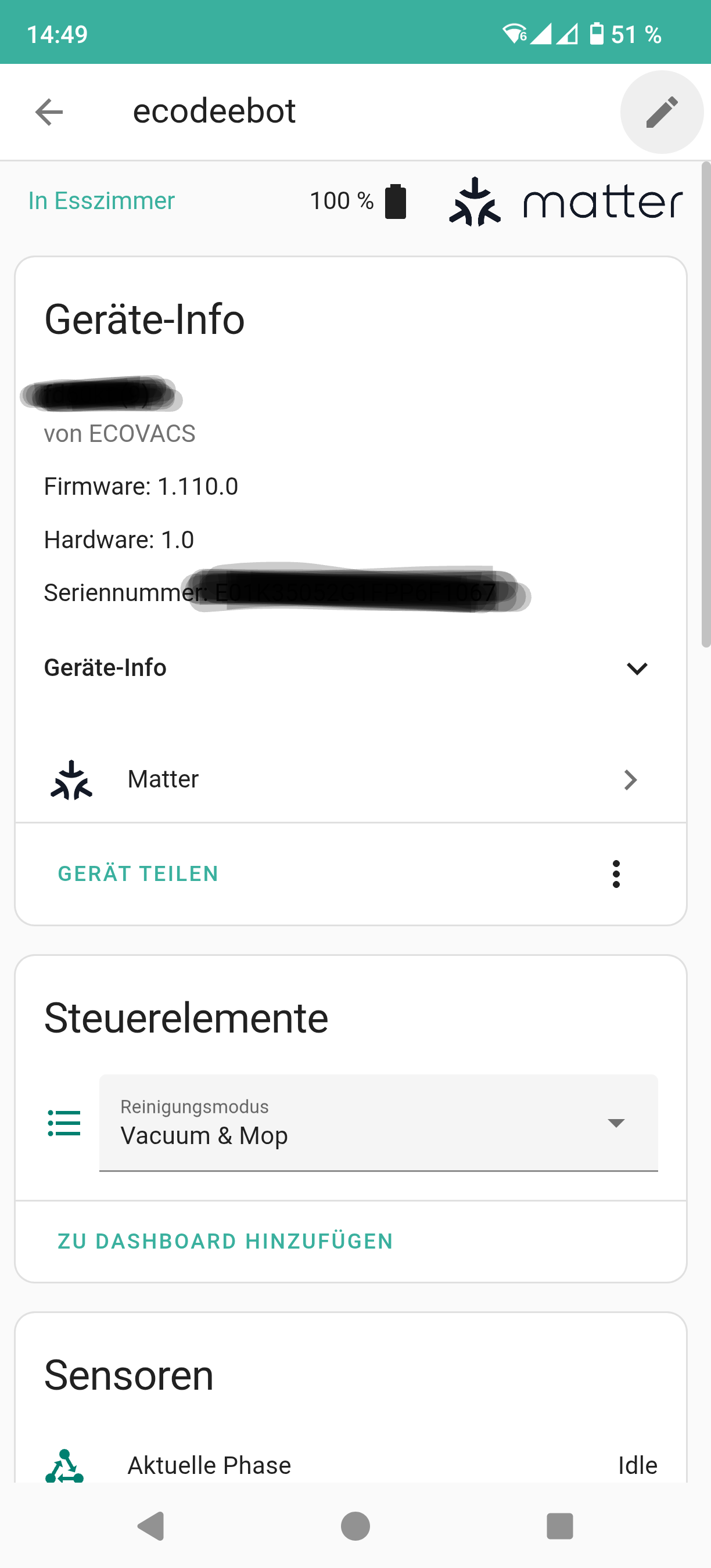
Task: Go back from the ecodeebot page
Action: (x=49, y=112)
